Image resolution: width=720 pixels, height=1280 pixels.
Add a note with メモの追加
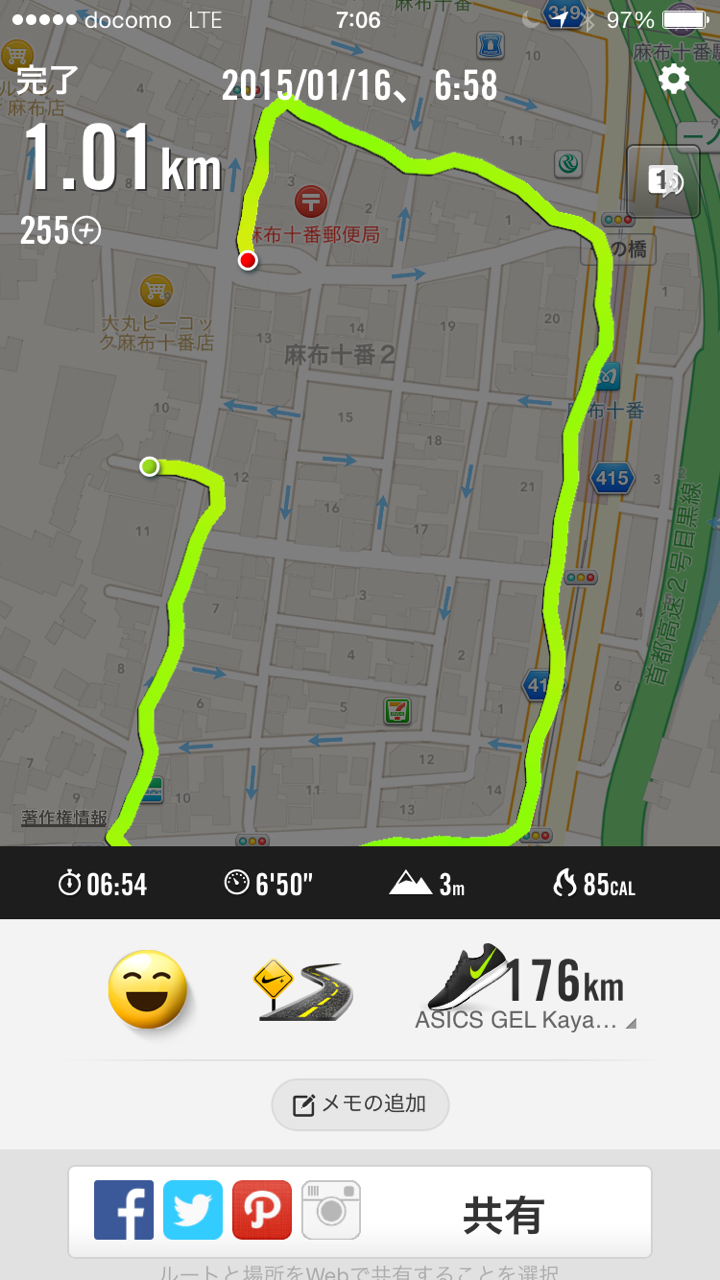(360, 1104)
